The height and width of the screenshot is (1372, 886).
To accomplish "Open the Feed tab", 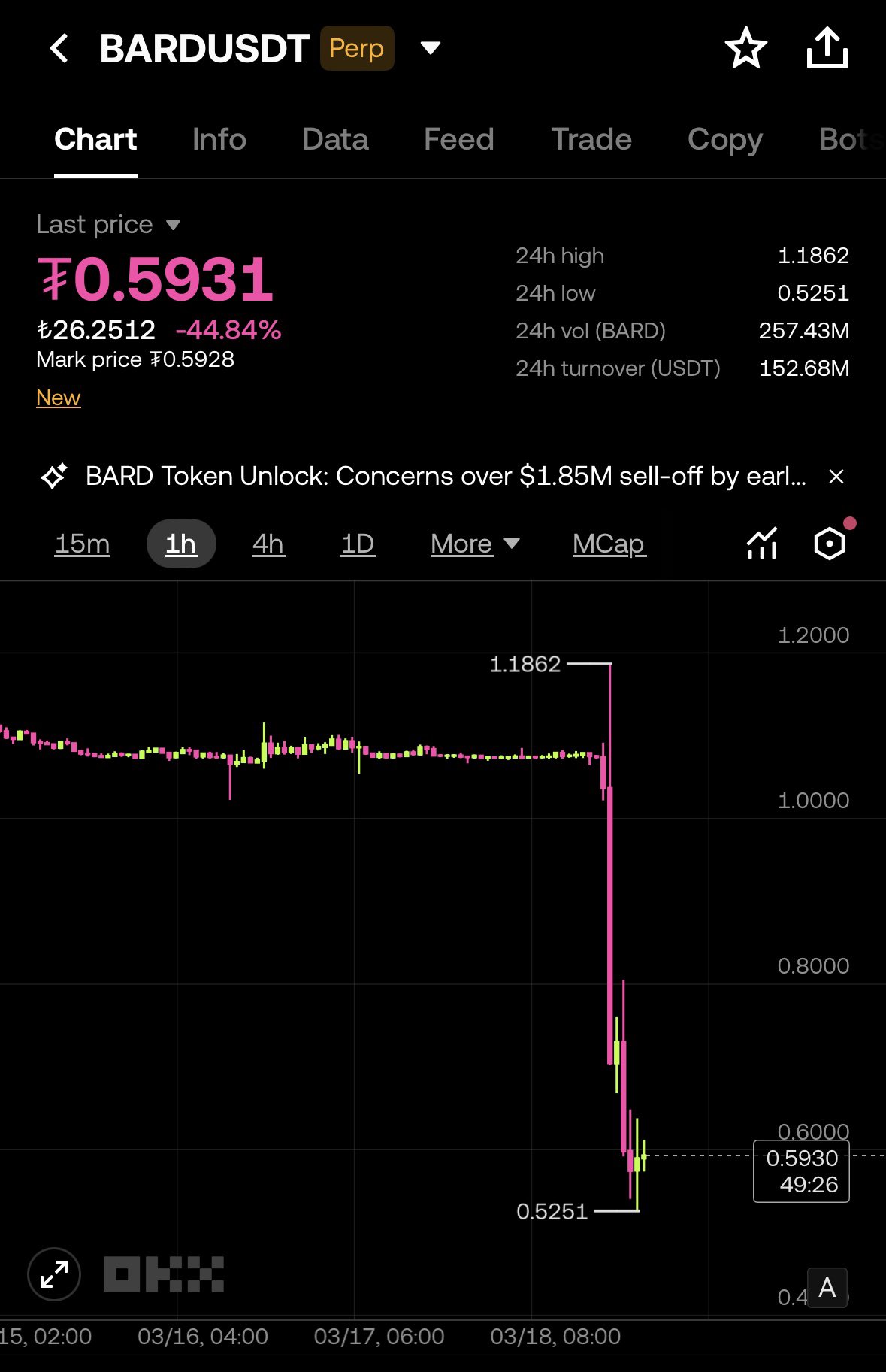I will click(458, 140).
